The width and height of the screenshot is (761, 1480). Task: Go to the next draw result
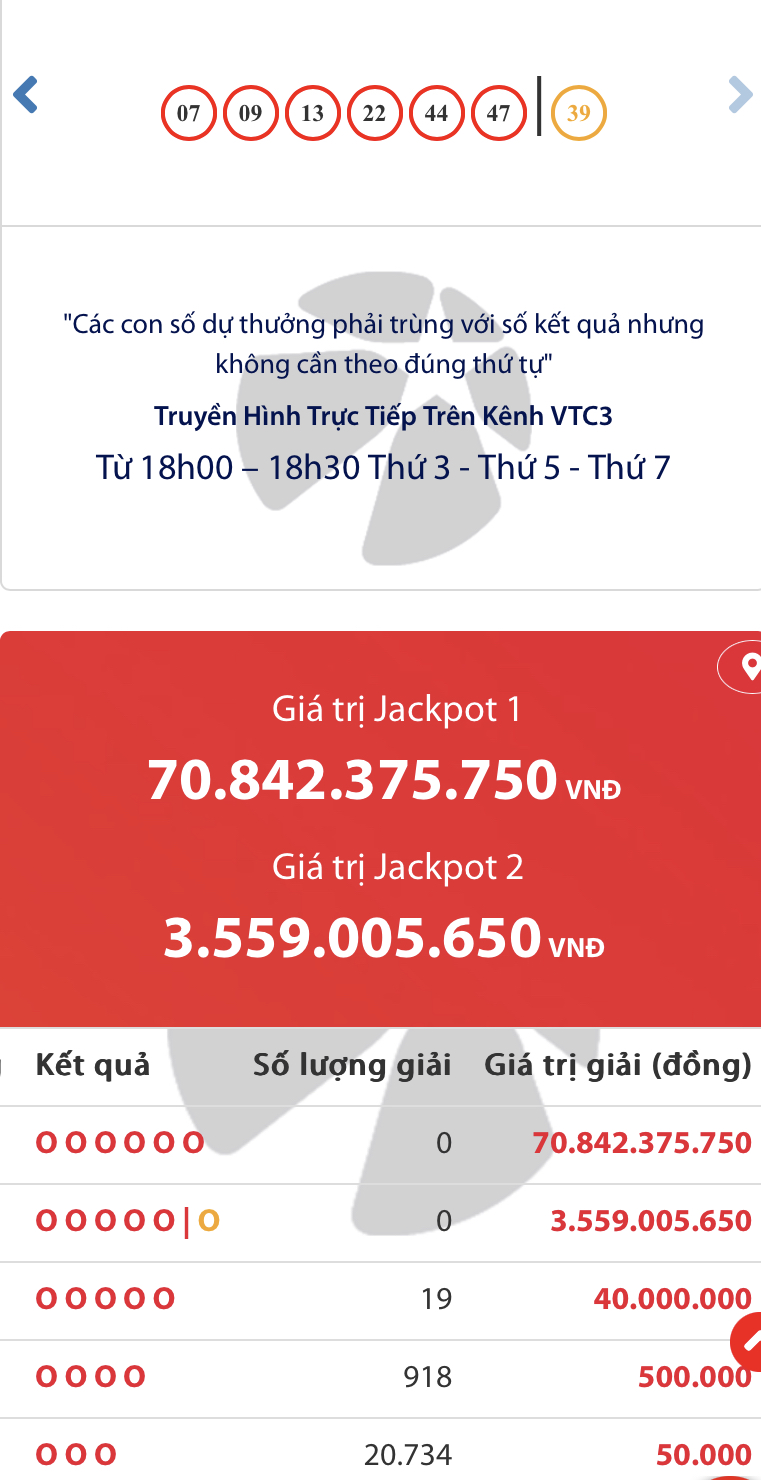click(x=739, y=95)
